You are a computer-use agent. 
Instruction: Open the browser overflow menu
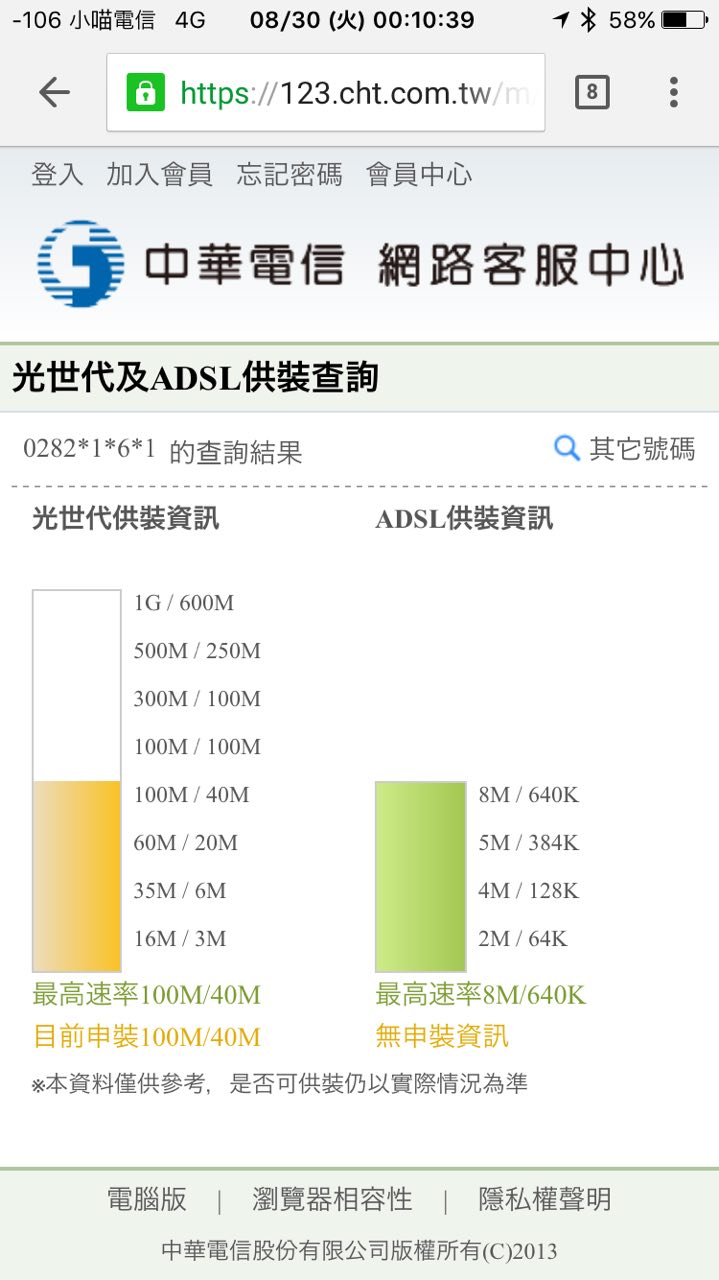[x=674, y=93]
